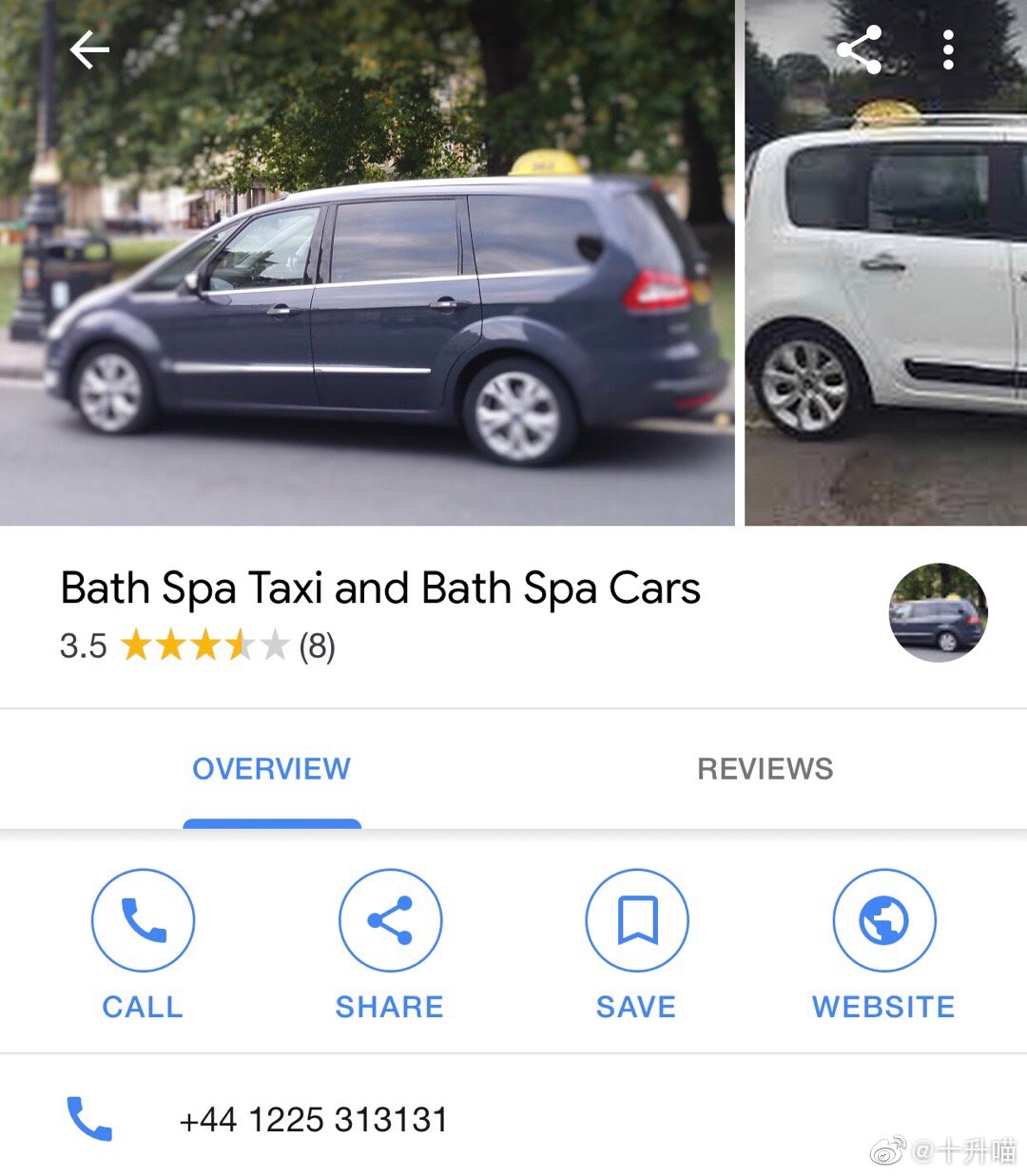Share this place from the top bar
This screenshot has height=1176, width=1027.
point(860,49)
